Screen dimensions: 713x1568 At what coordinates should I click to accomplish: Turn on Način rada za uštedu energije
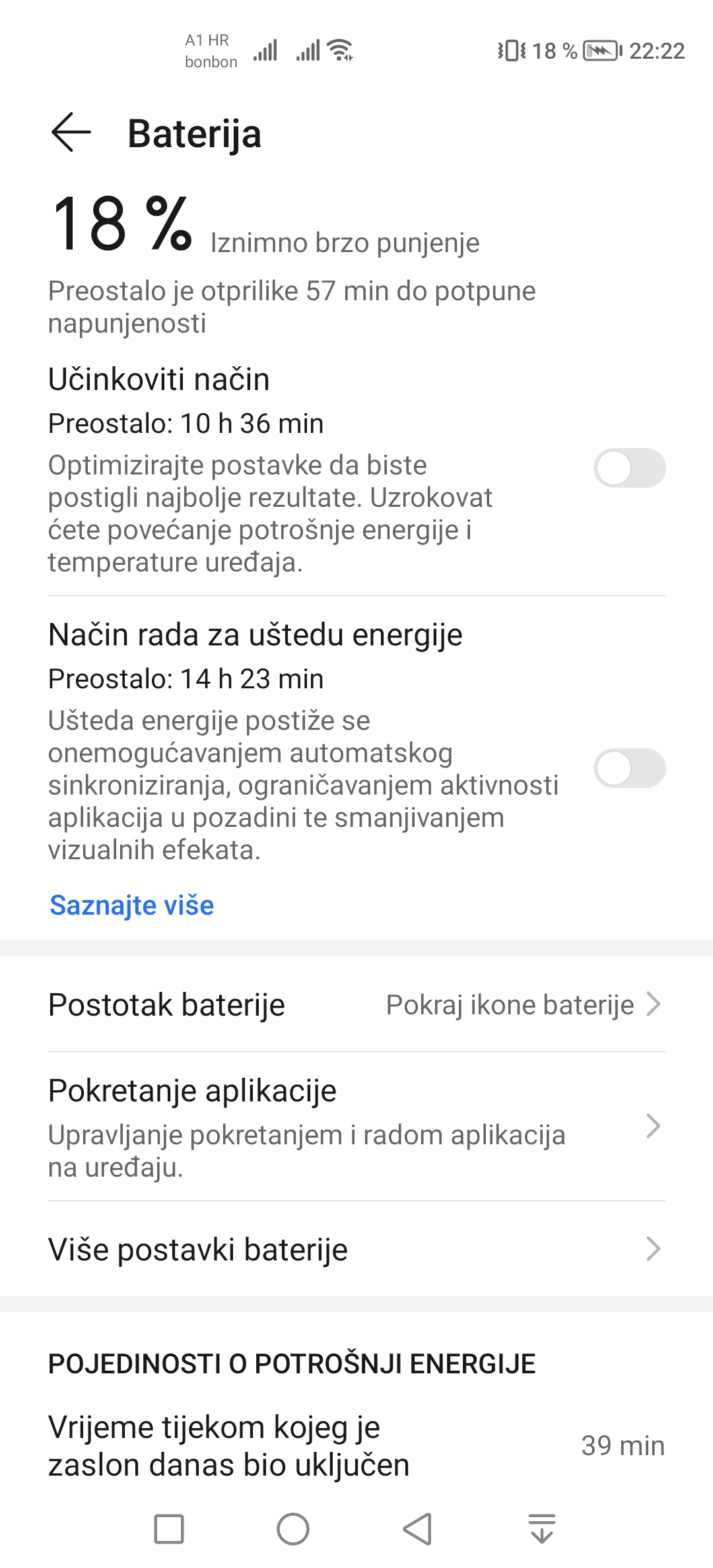(629, 768)
